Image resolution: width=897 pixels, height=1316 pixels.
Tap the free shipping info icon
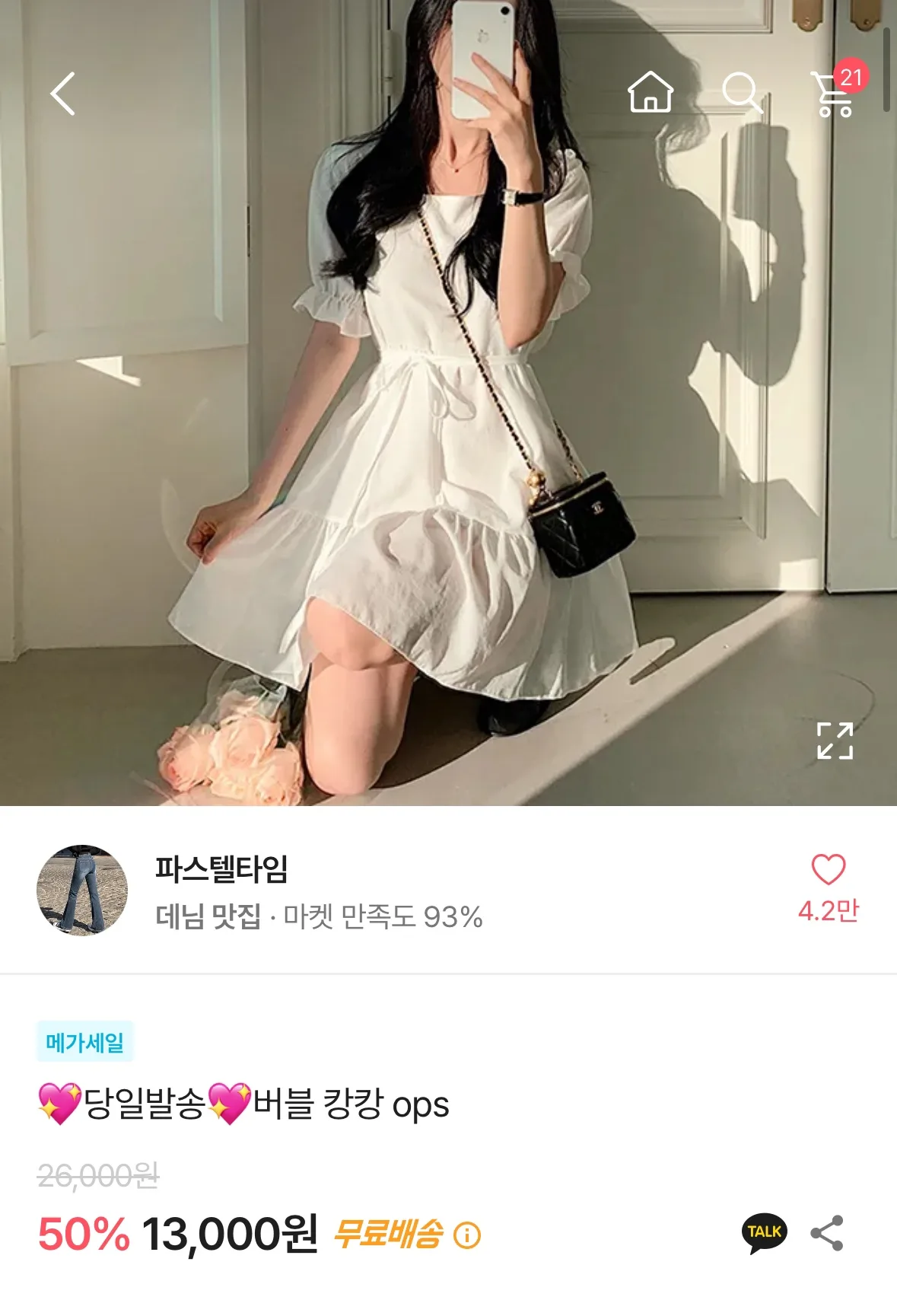click(467, 1235)
